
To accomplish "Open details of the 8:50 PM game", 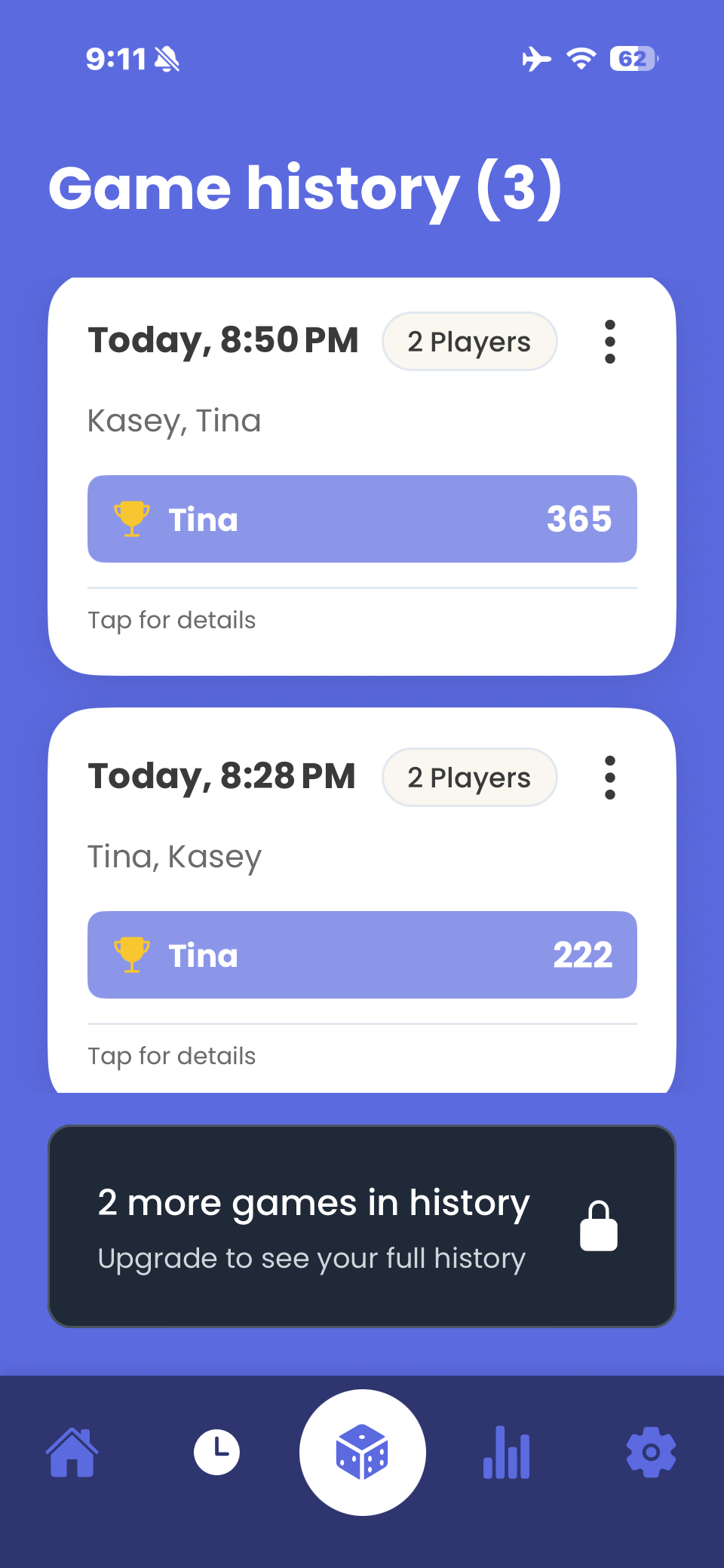I will click(172, 620).
